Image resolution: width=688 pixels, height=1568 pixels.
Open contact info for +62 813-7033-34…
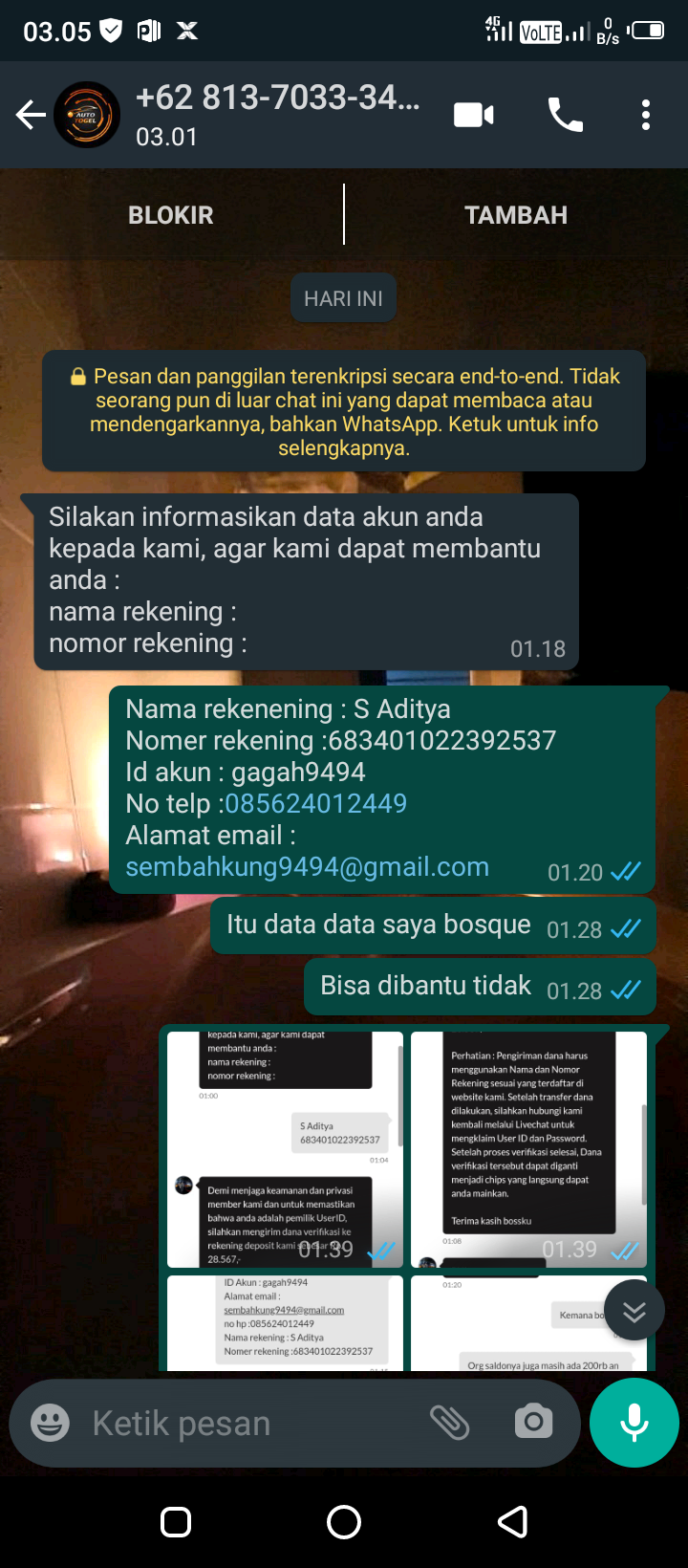coord(277,115)
